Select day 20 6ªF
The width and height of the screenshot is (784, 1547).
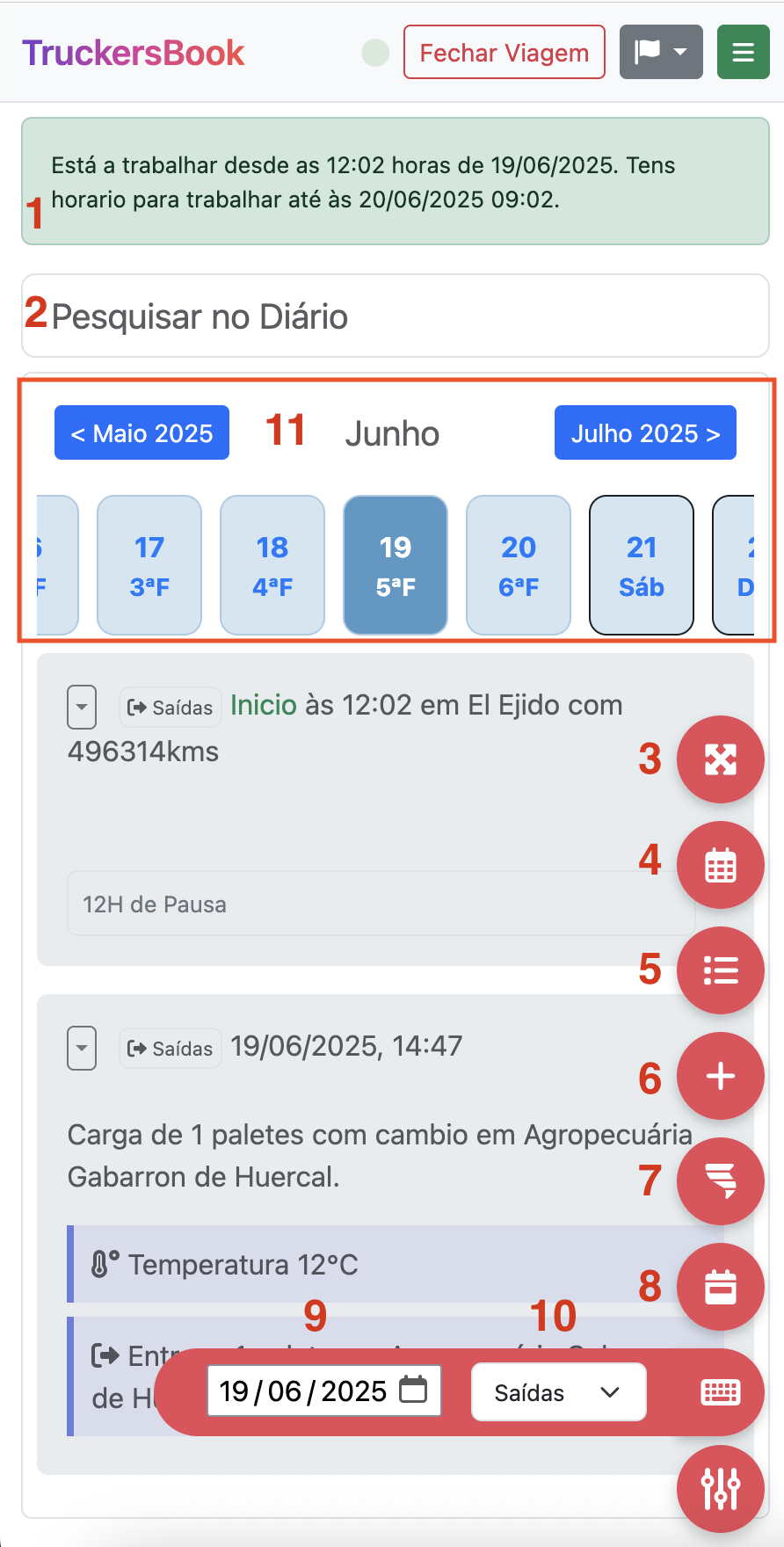tap(519, 565)
